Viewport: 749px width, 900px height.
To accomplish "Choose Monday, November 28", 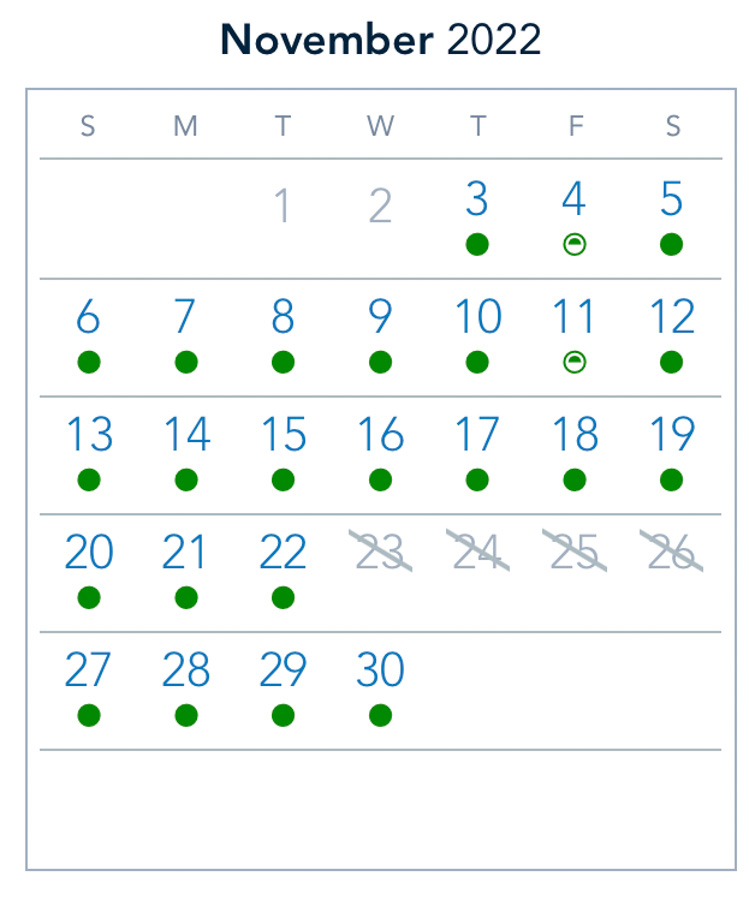I will tap(185, 672).
